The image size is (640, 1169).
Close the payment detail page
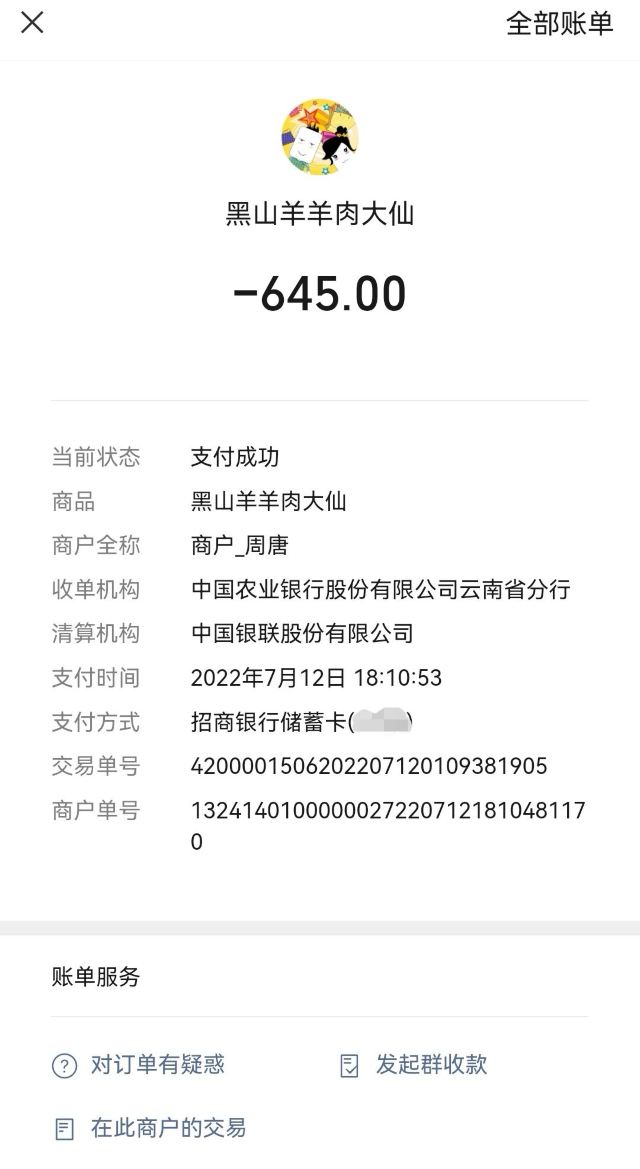point(32,22)
